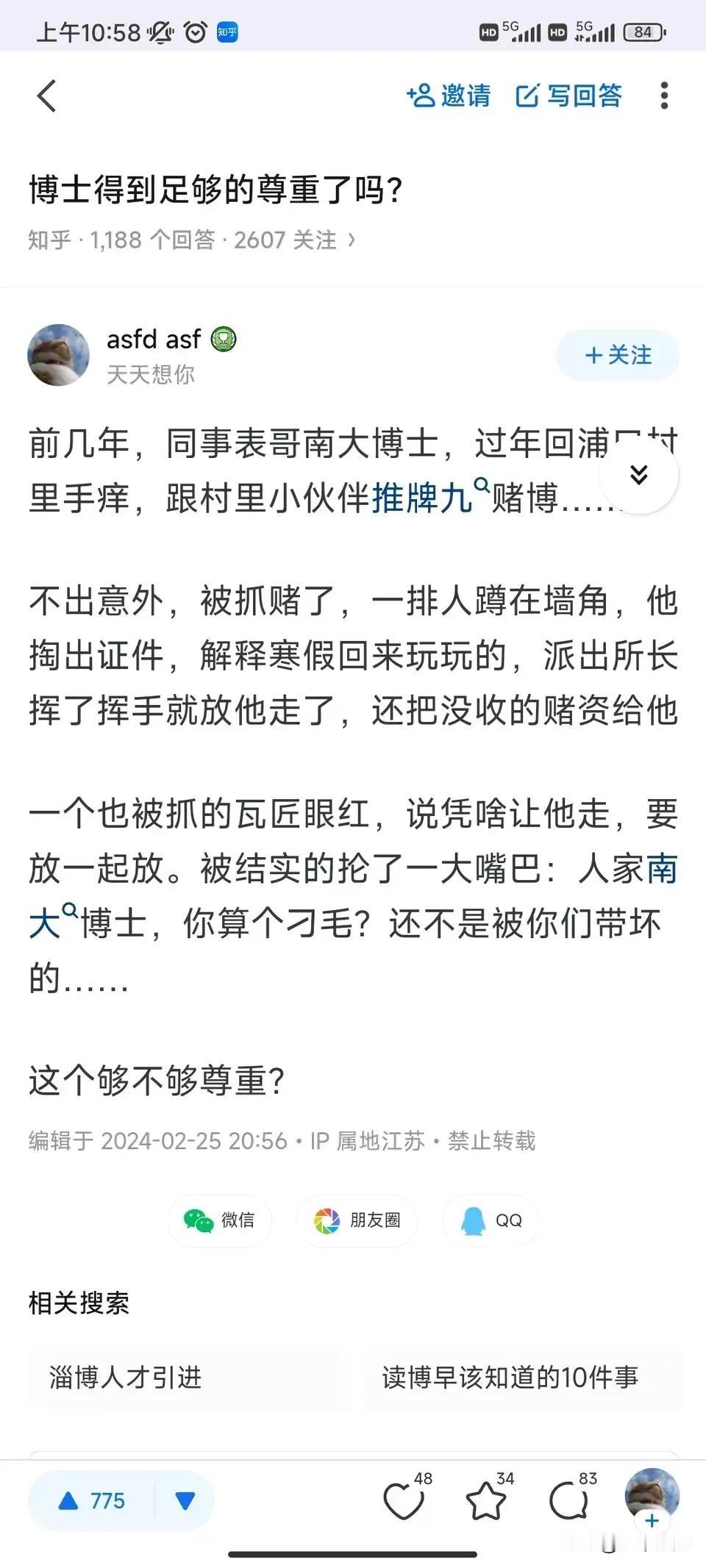Favorite the answer with the star icon
Image resolution: width=706 pixels, height=1568 pixels.
click(487, 1500)
